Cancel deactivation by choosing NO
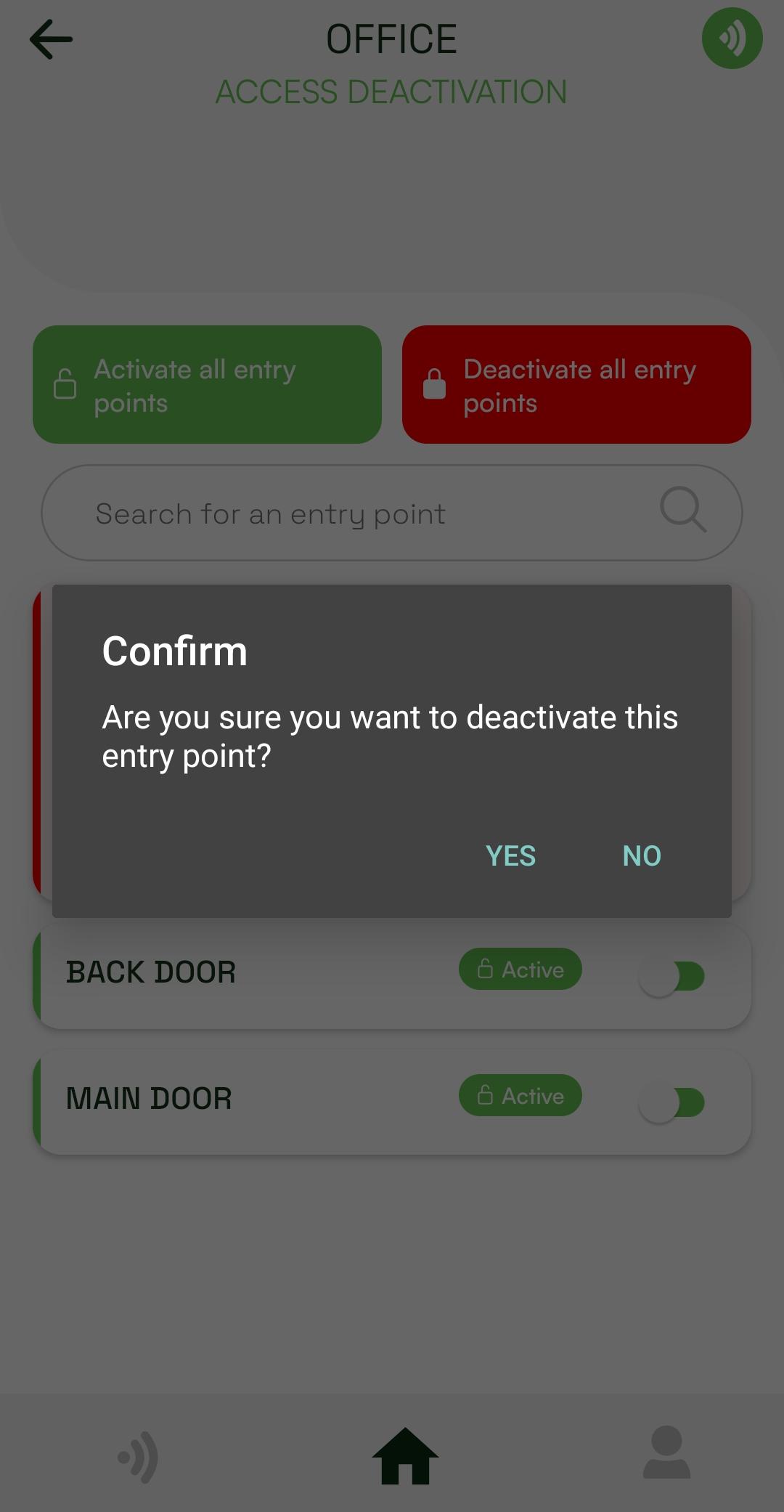Viewport: 784px width, 1512px height. point(642,855)
